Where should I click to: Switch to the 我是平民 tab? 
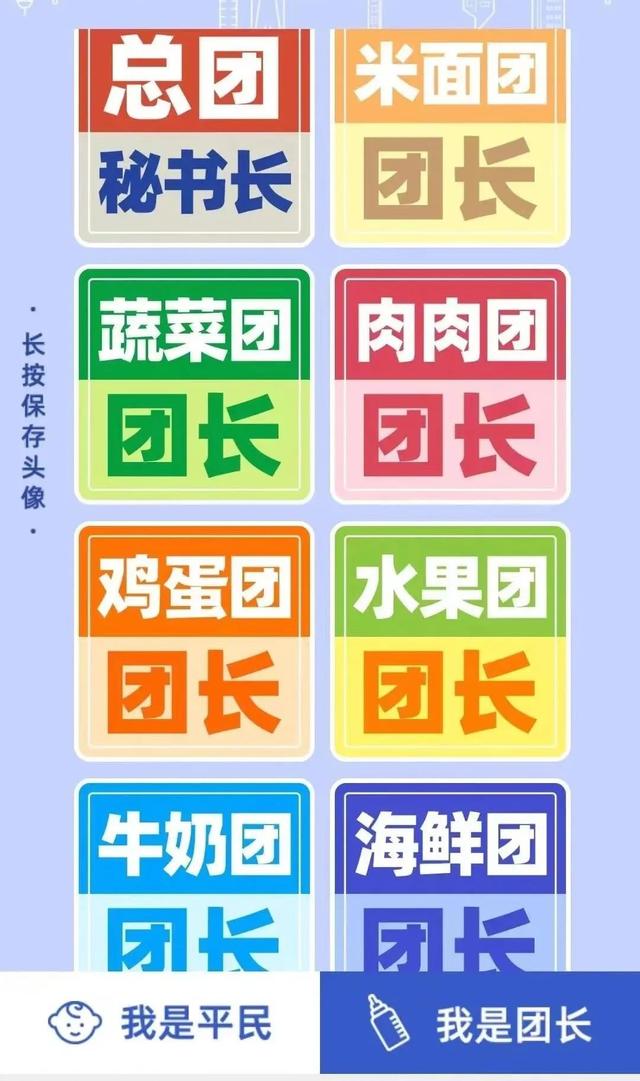tap(160, 1024)
